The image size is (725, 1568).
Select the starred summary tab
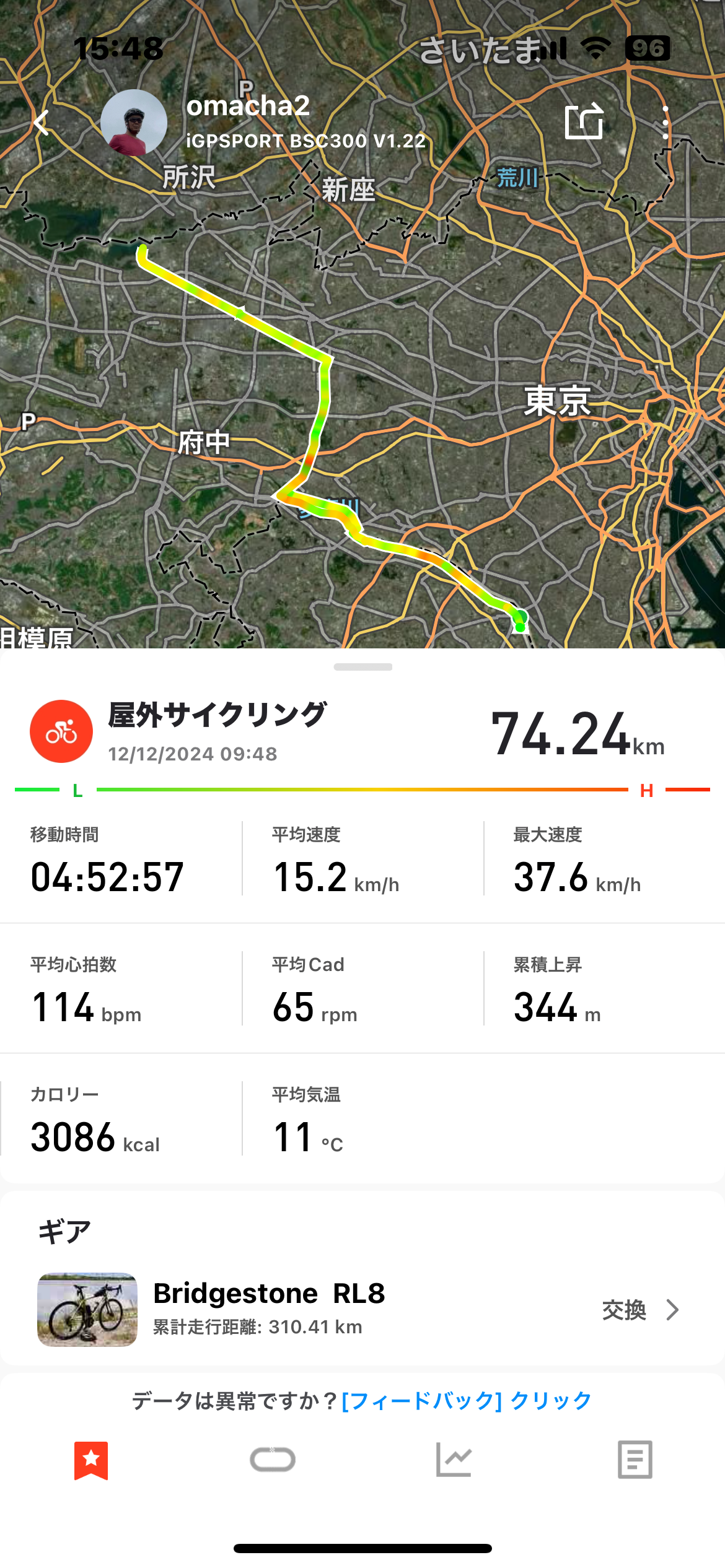point(91,1460)
